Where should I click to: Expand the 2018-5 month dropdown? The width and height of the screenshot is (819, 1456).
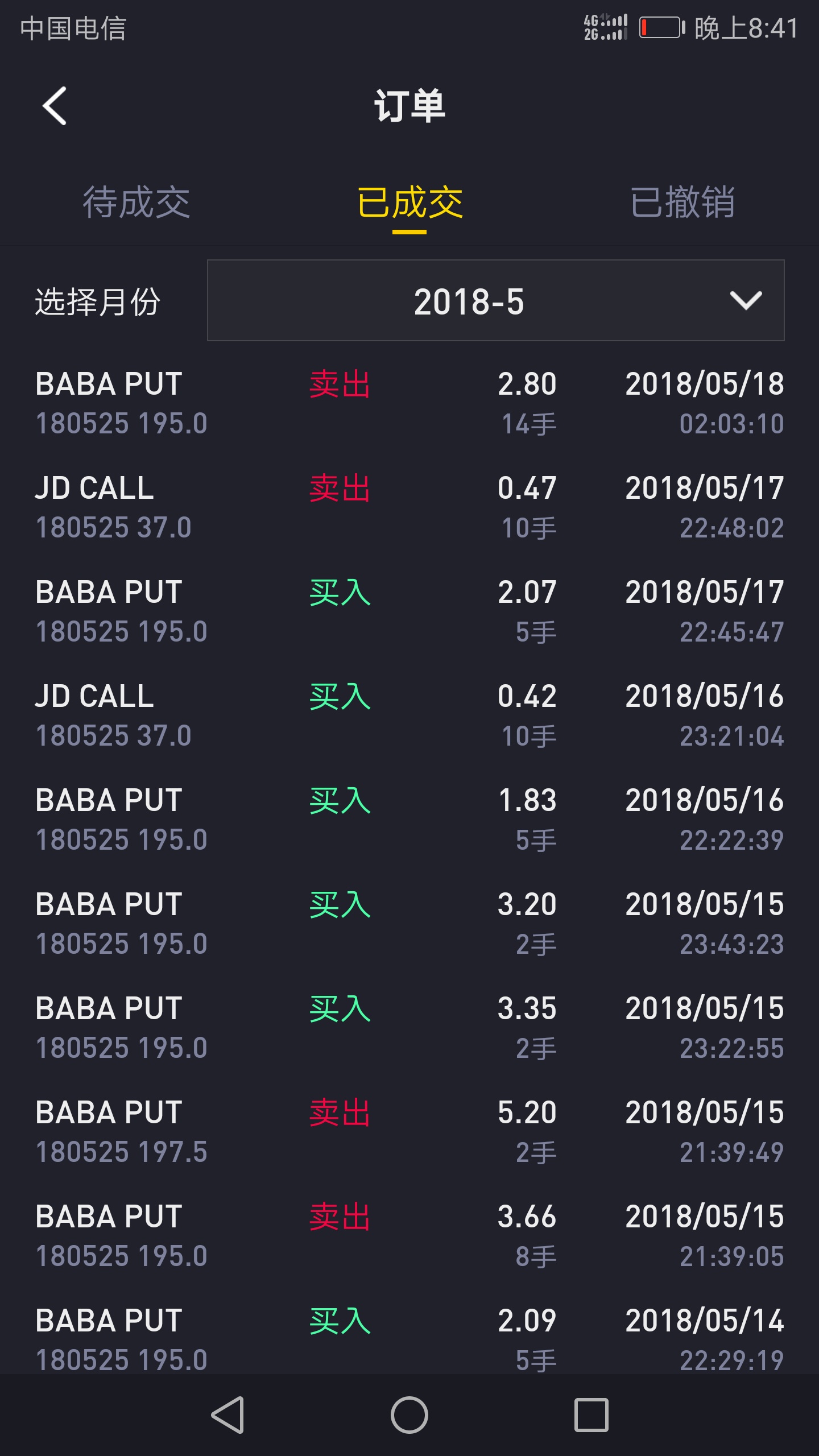point(496,300)
